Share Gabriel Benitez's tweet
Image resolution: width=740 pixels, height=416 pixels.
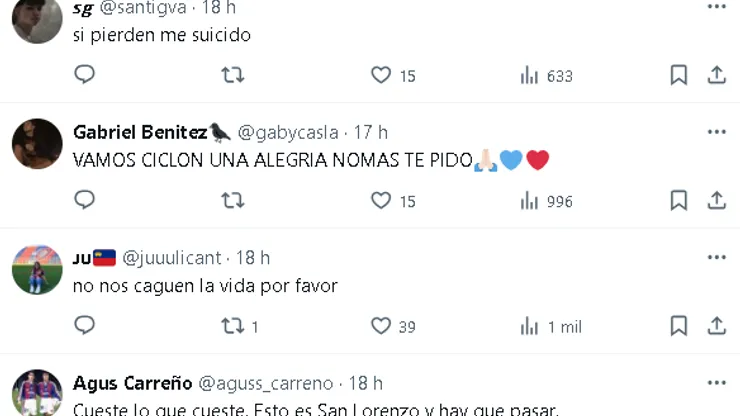pyautogui.click(x=716, y=201)
